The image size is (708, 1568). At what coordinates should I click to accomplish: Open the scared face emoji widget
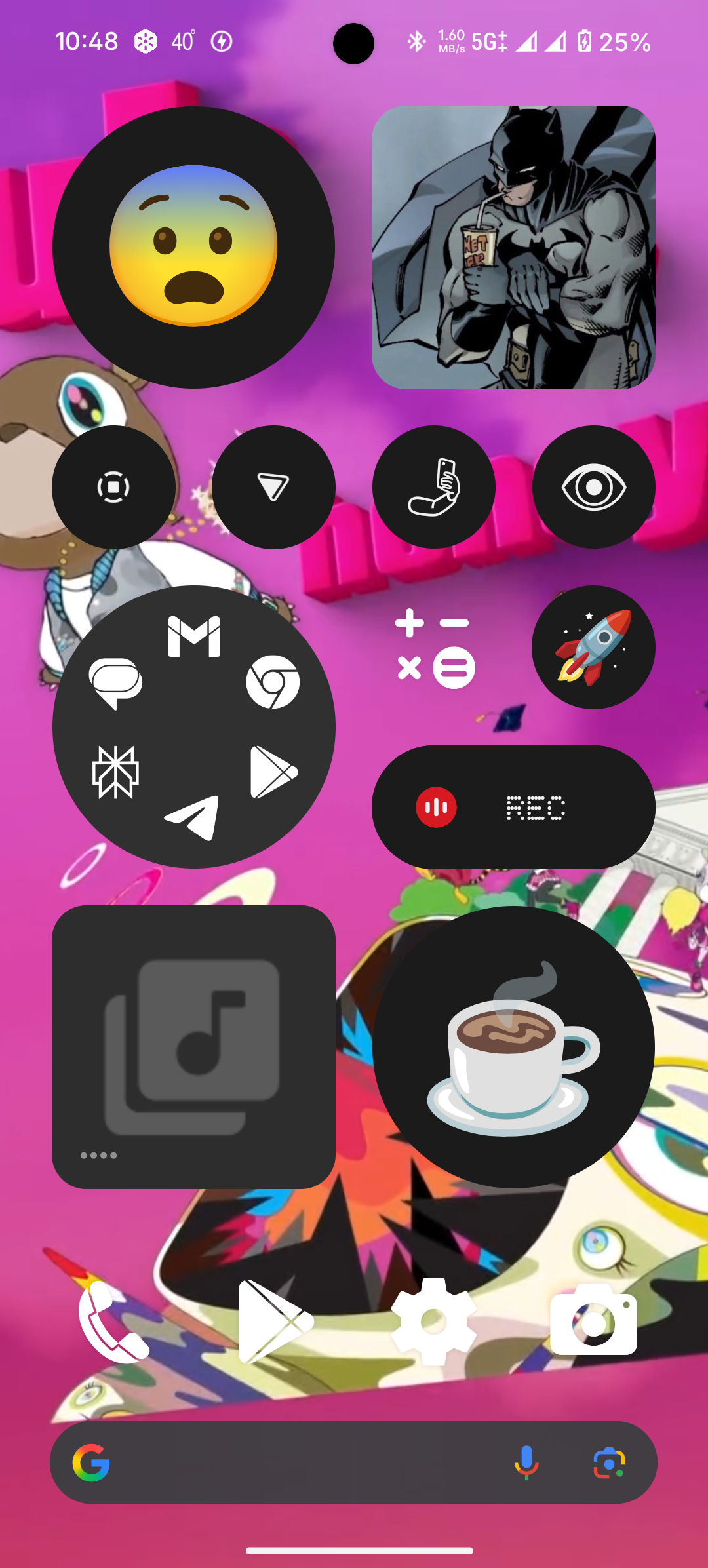[193, 247]
